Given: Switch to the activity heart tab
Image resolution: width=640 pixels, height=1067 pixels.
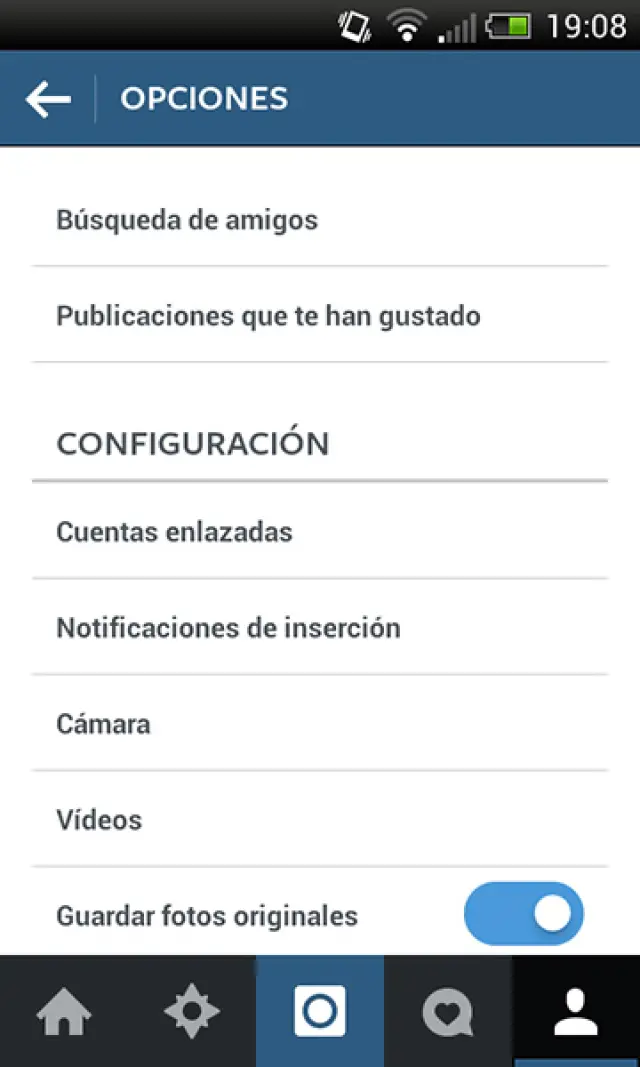Looking at the screenshot, I should pyautogui.click(x=448, y=1012).
